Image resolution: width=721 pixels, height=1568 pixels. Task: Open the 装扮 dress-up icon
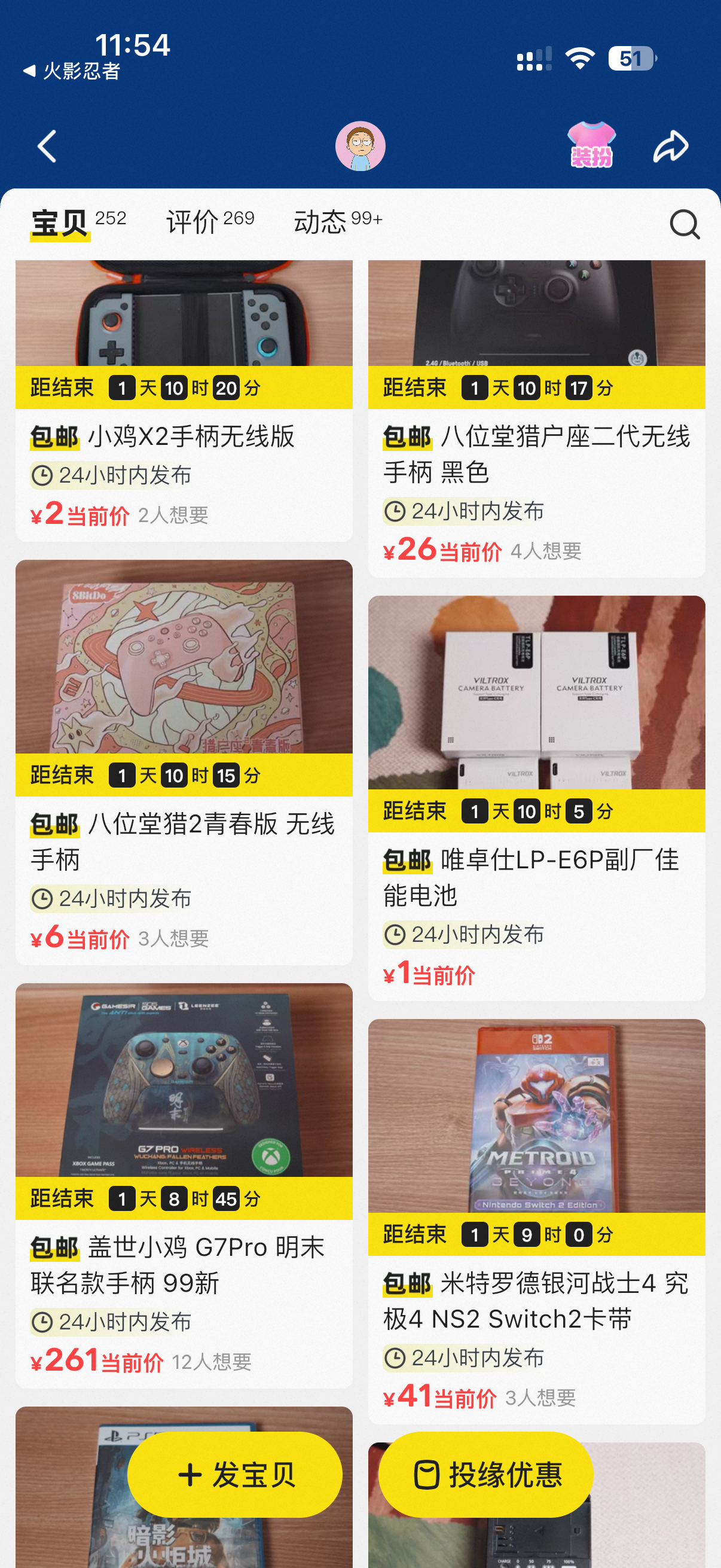pyautogui.click(x=591, y=145)
